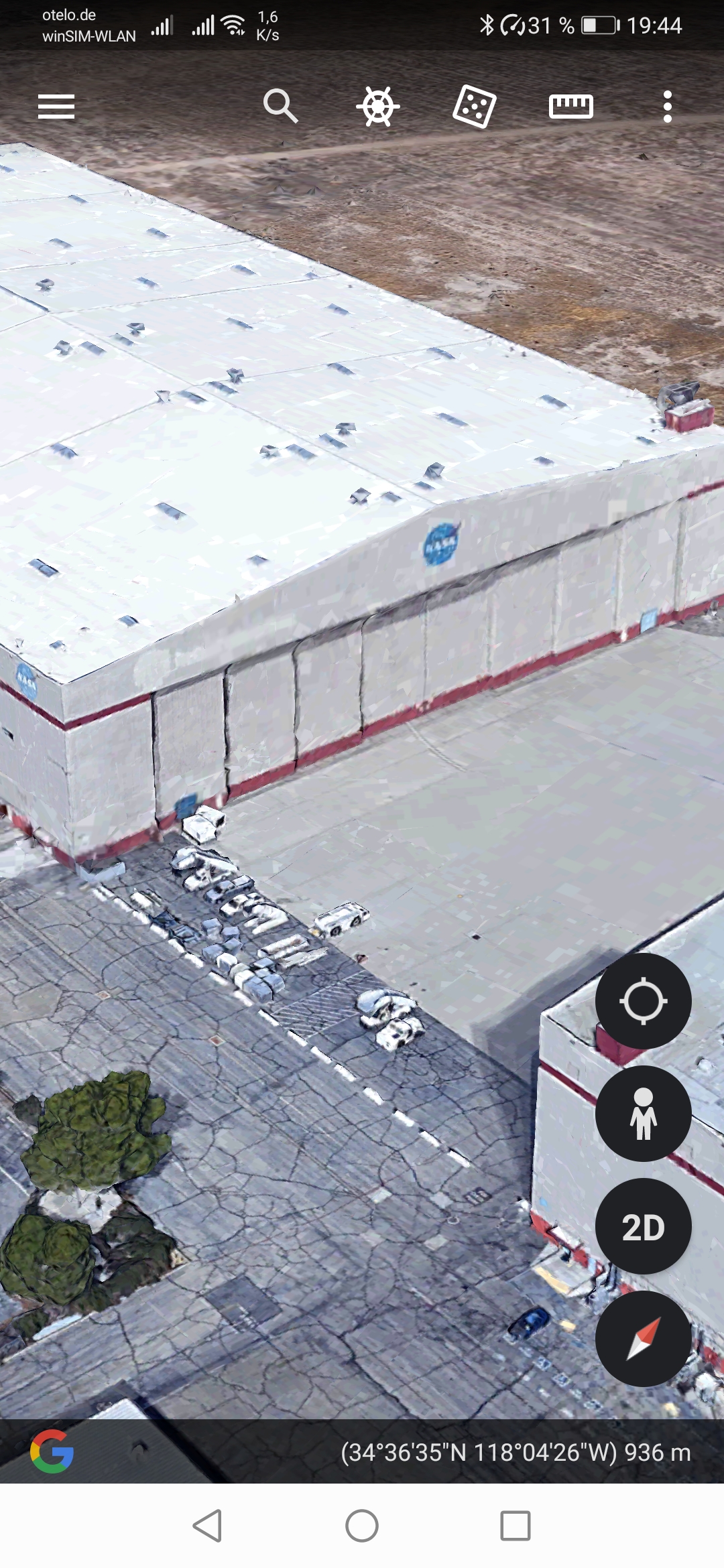Tap the dice for a random place
Screen dimensions: 724x1568
(x=474, y=107)
